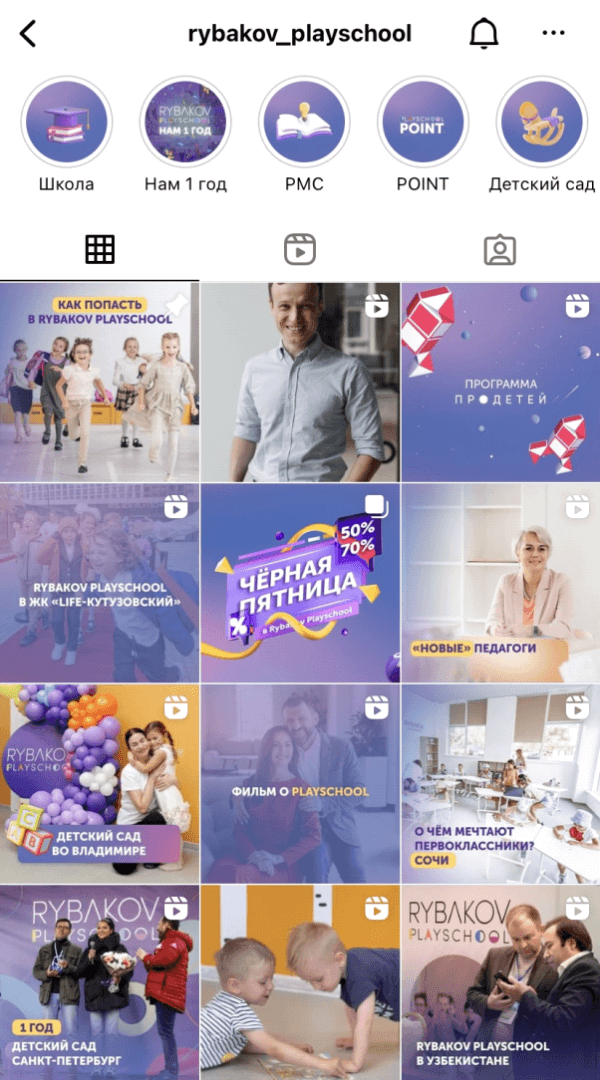Switch to the tagged photos tab

coord(499,249)
